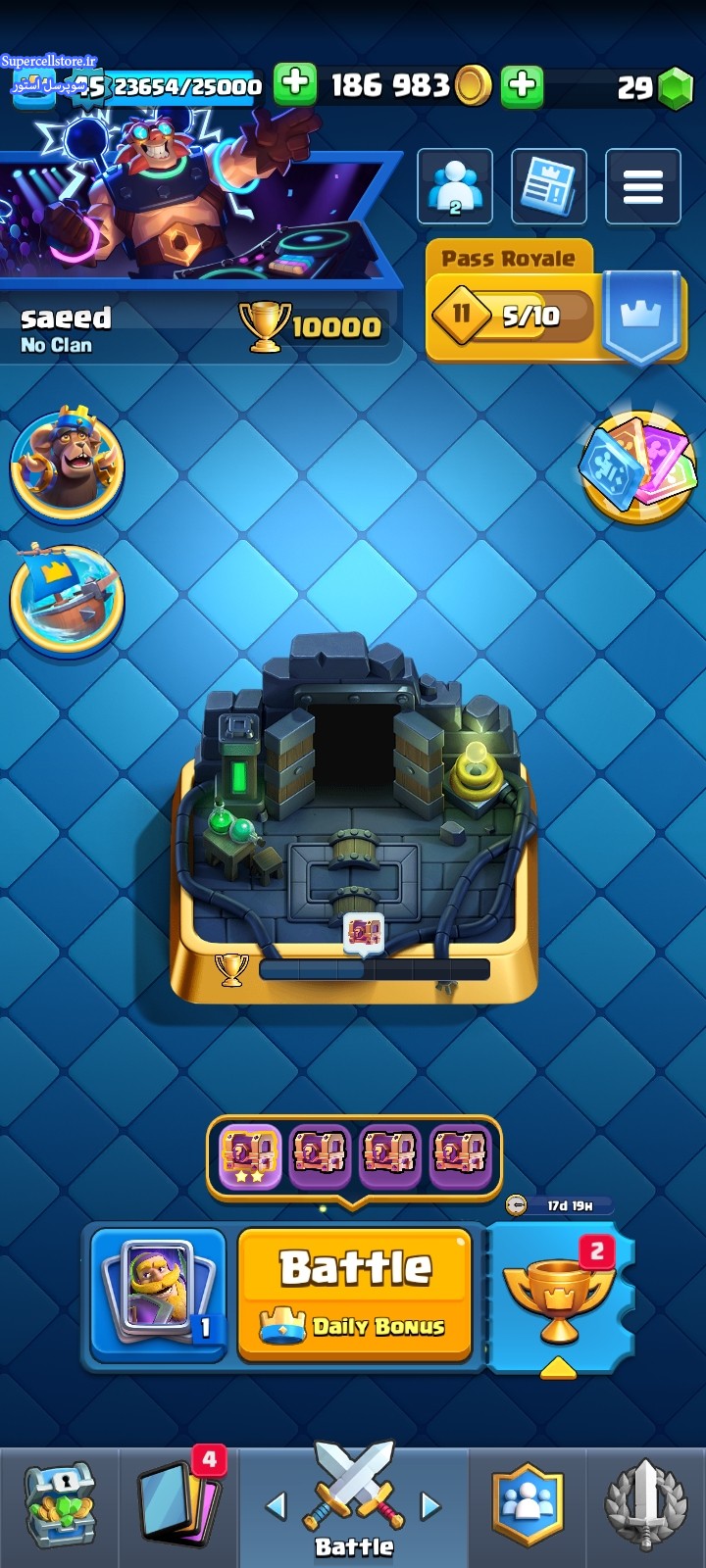
Task: Open the sword and laurel events tab
Action: [645, 1506]
